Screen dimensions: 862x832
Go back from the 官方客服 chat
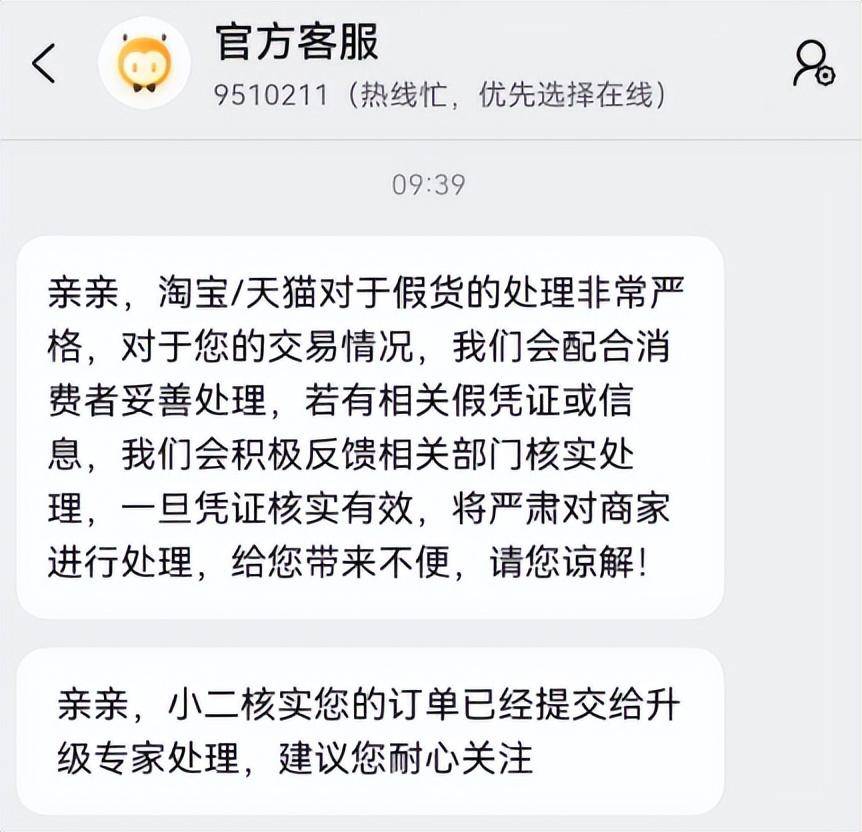click(44, 64)
